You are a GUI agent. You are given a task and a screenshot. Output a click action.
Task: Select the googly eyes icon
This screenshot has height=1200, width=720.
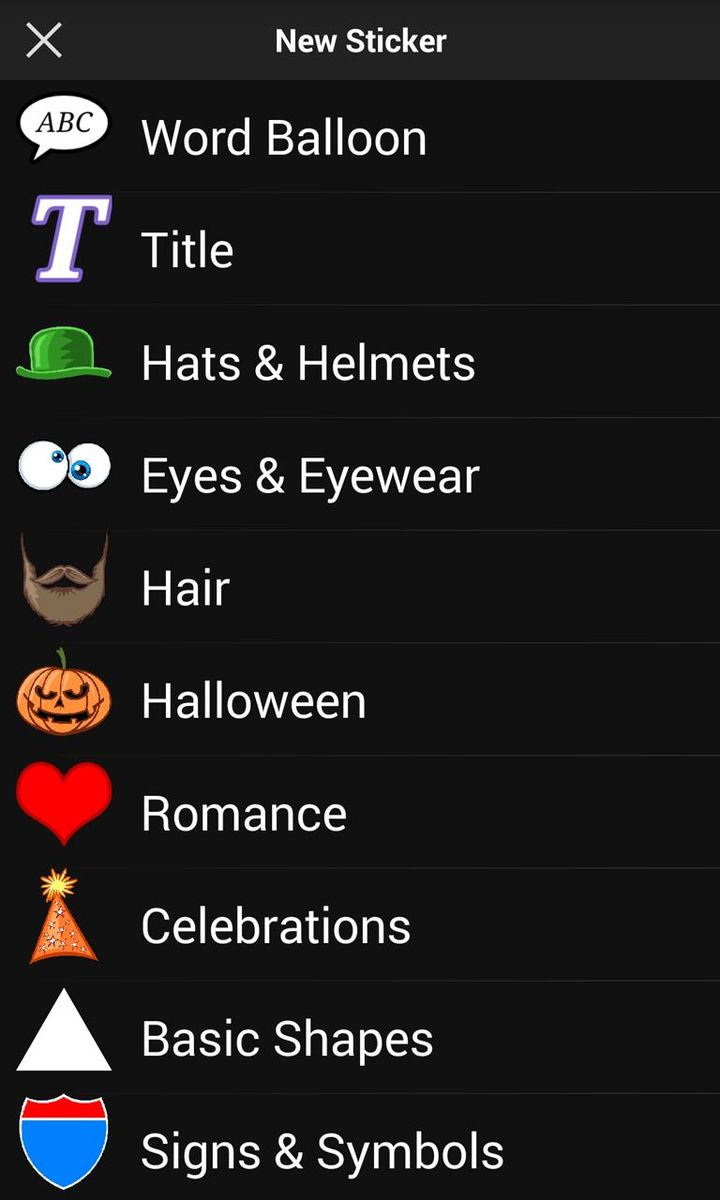[x=63, y=462]
